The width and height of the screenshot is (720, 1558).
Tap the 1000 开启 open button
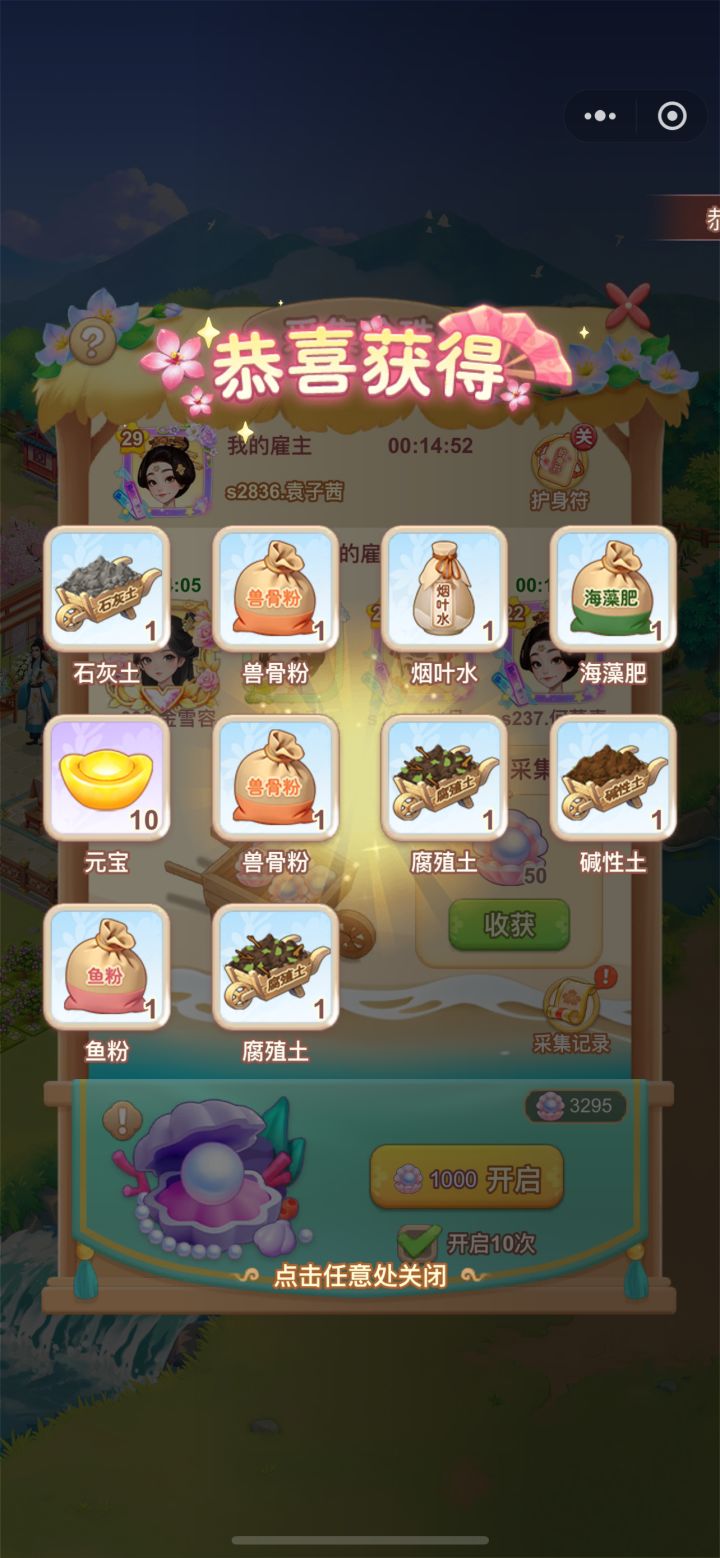point(466,1180)
